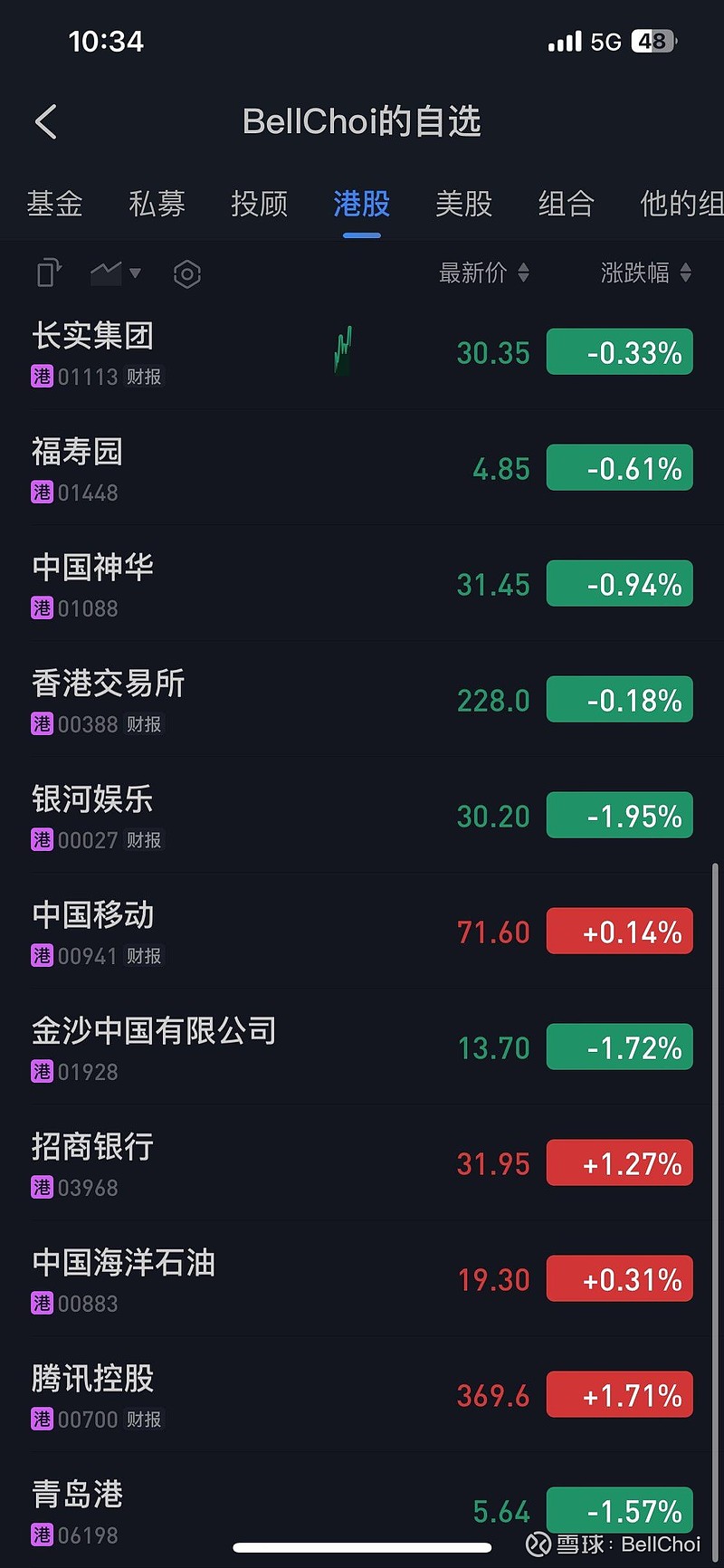Open the list settings icon
The height and width of the screenshot is (1568, 724).
pos(186,273)
